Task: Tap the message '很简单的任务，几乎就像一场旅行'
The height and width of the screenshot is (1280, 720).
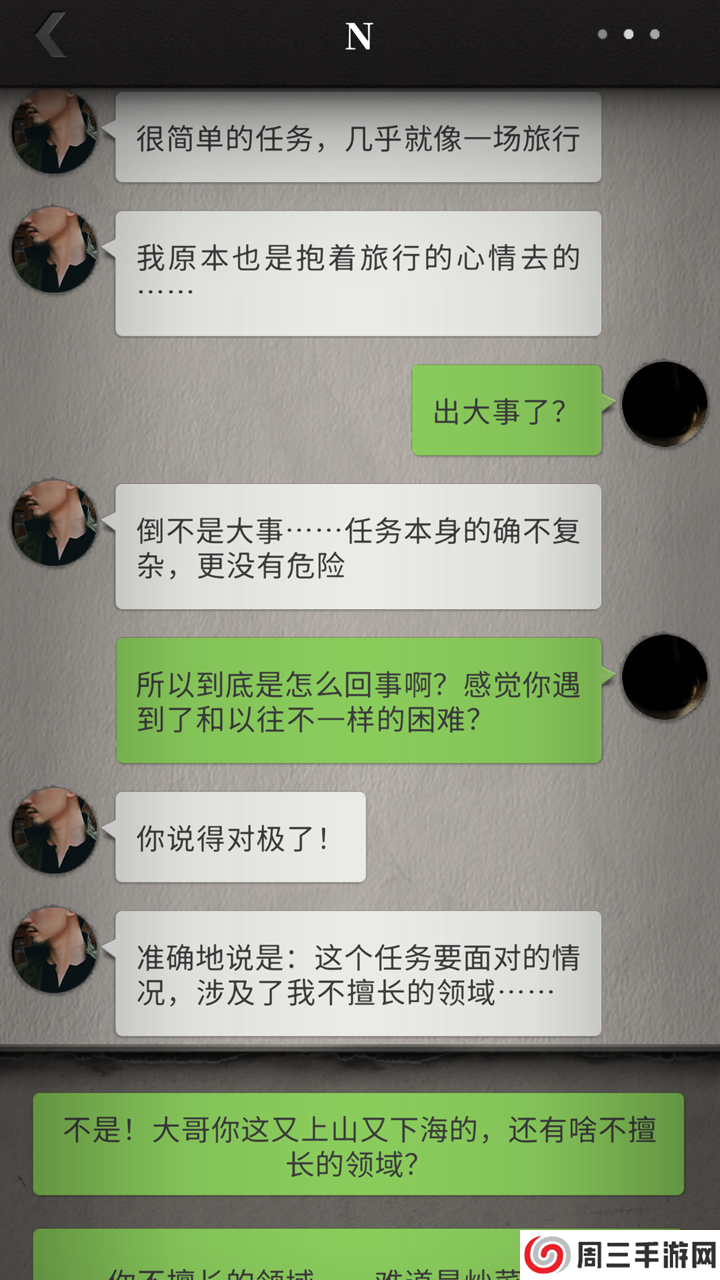Action: point(357,137)
